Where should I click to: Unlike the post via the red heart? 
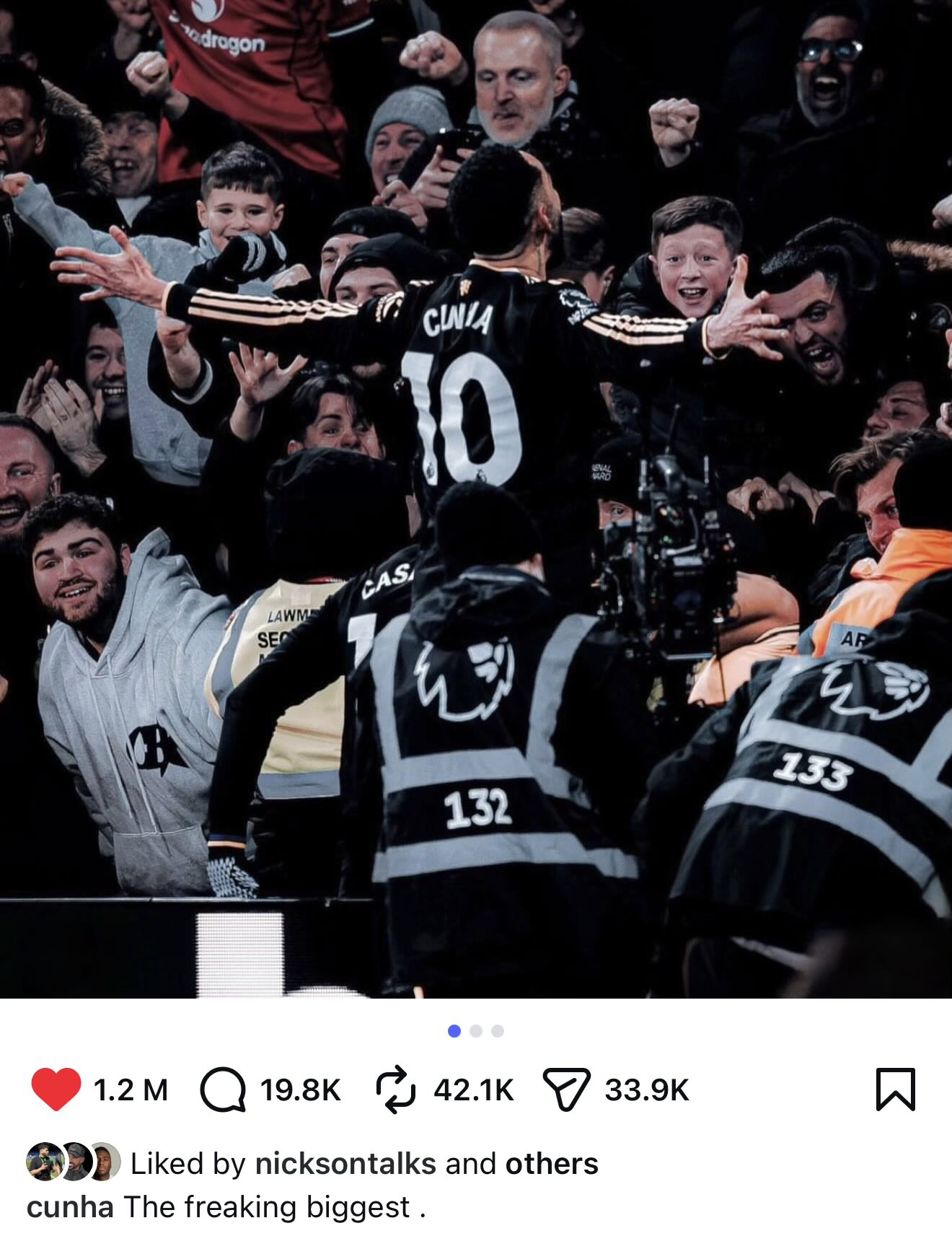point(56,1089)
